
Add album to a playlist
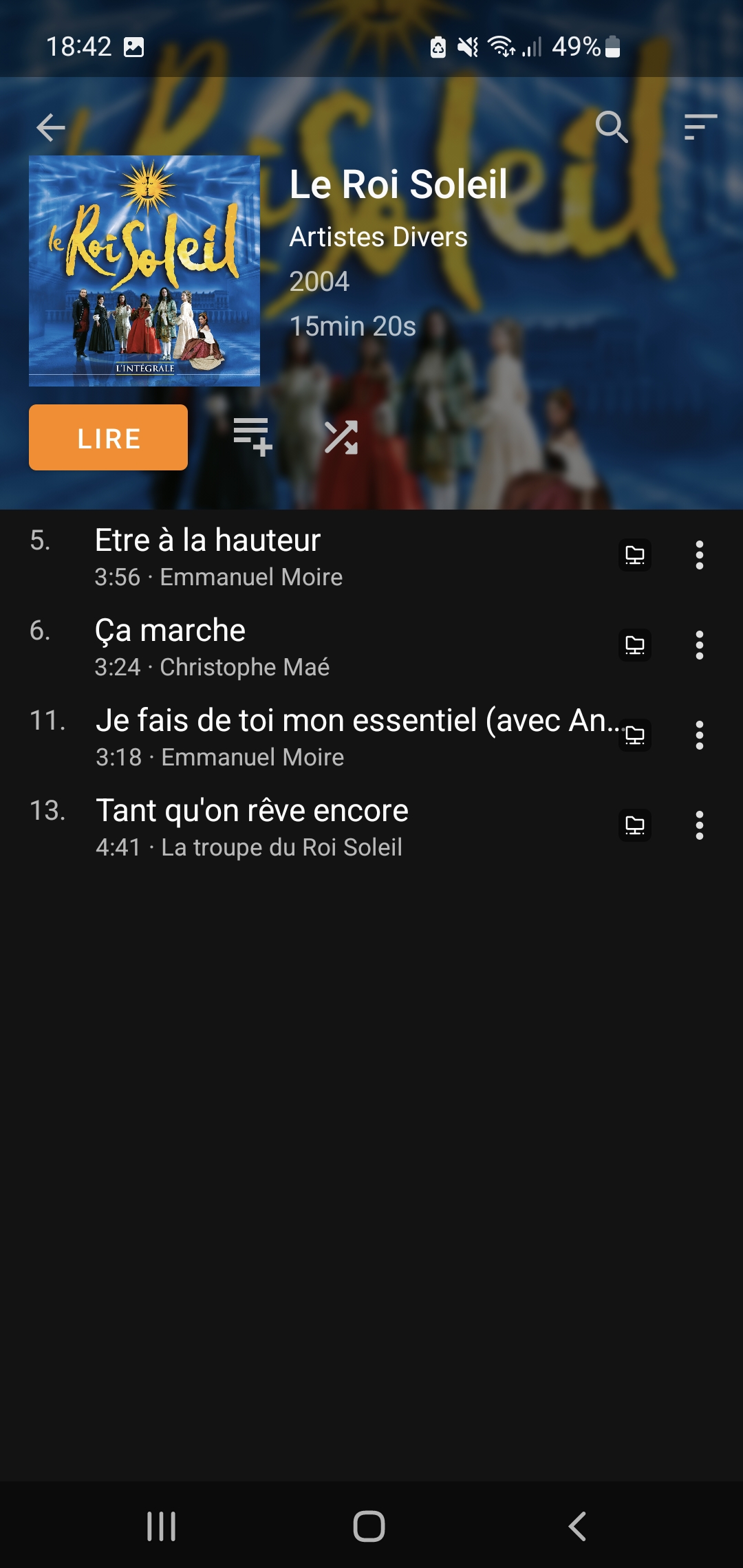[252, 436]
